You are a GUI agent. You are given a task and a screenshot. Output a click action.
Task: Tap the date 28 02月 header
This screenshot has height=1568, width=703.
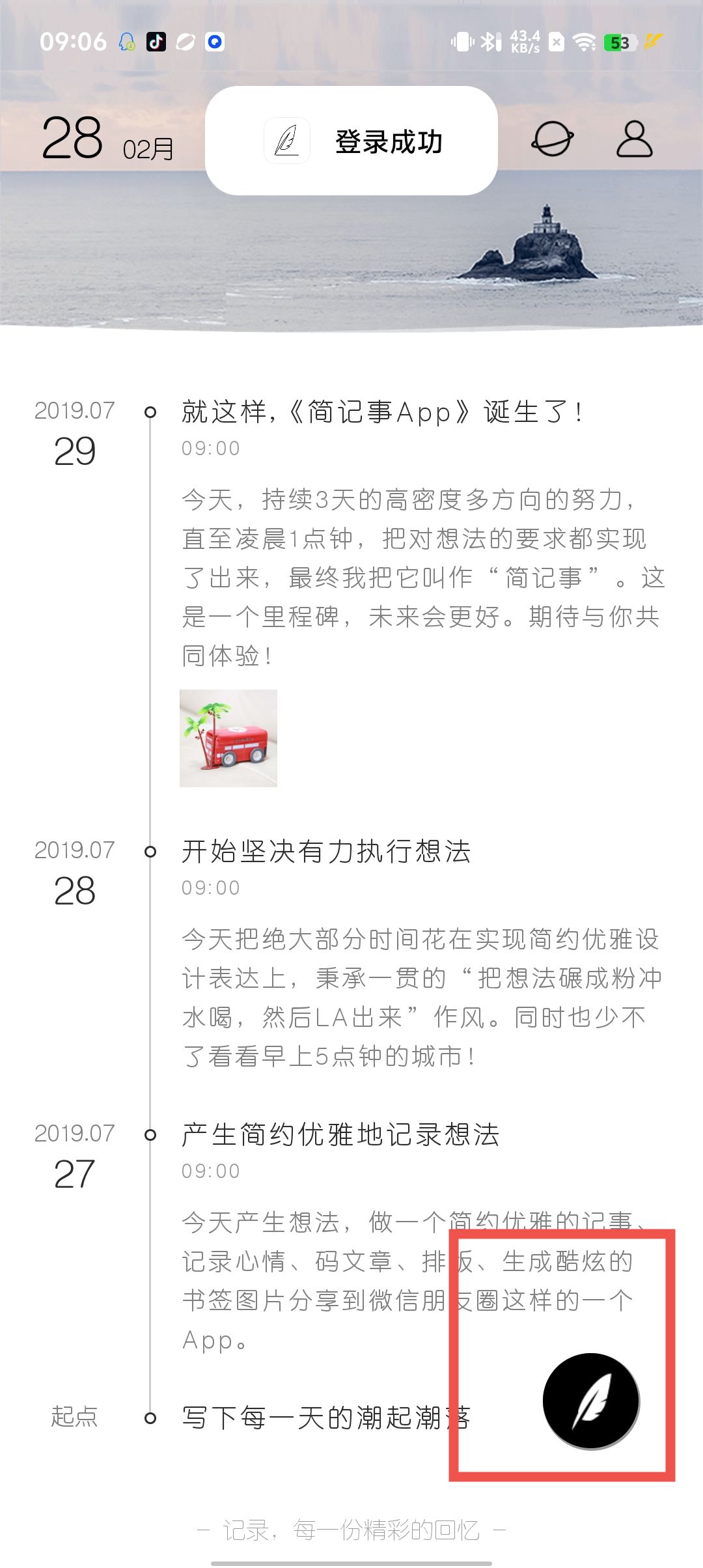tap(107, 139)
